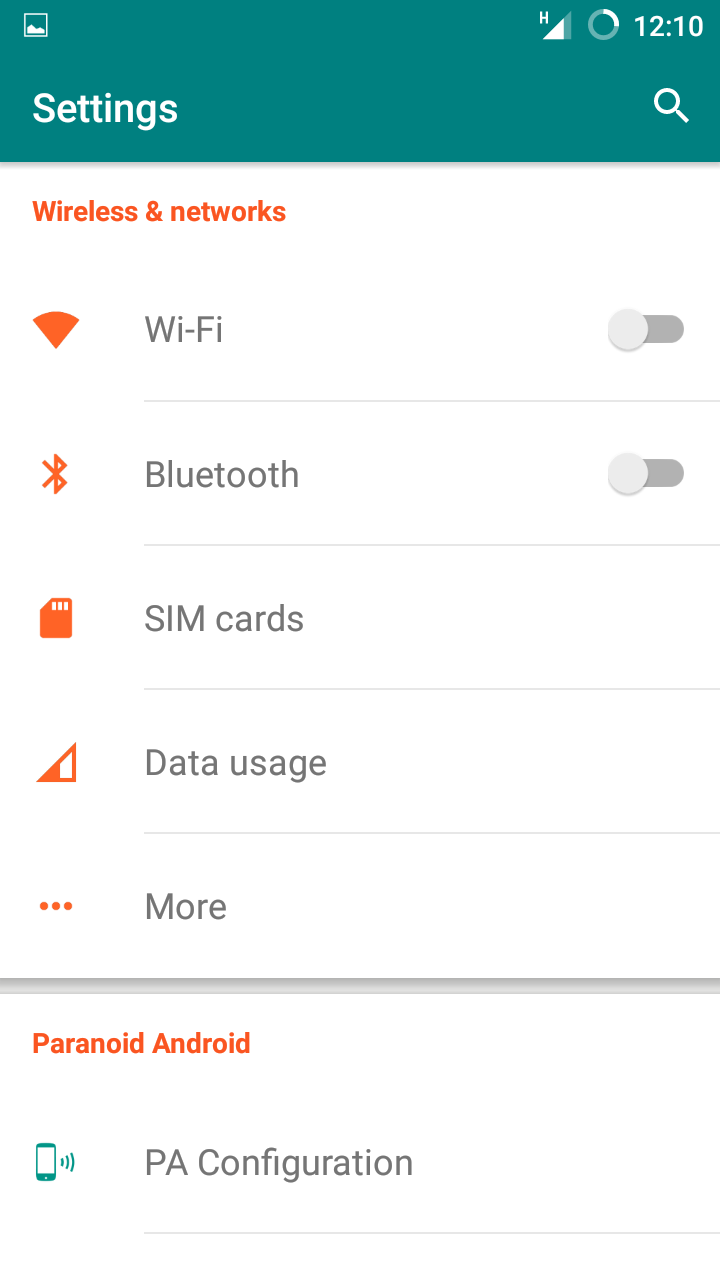Image resolution: width=720 pixels, height=1280 pixels.
Task: Open the search icon in Settings
Action: point(671,105)
